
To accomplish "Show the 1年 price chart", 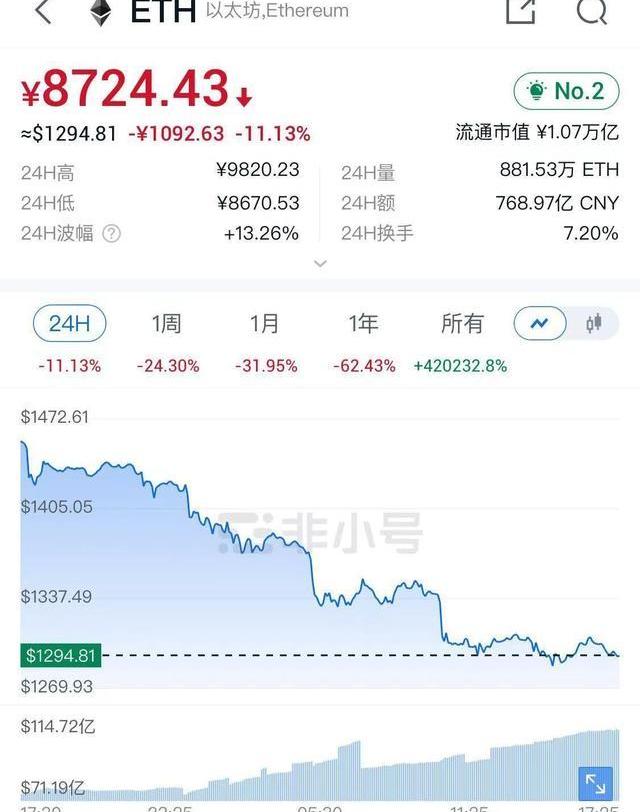I will (x=363, y=324).
